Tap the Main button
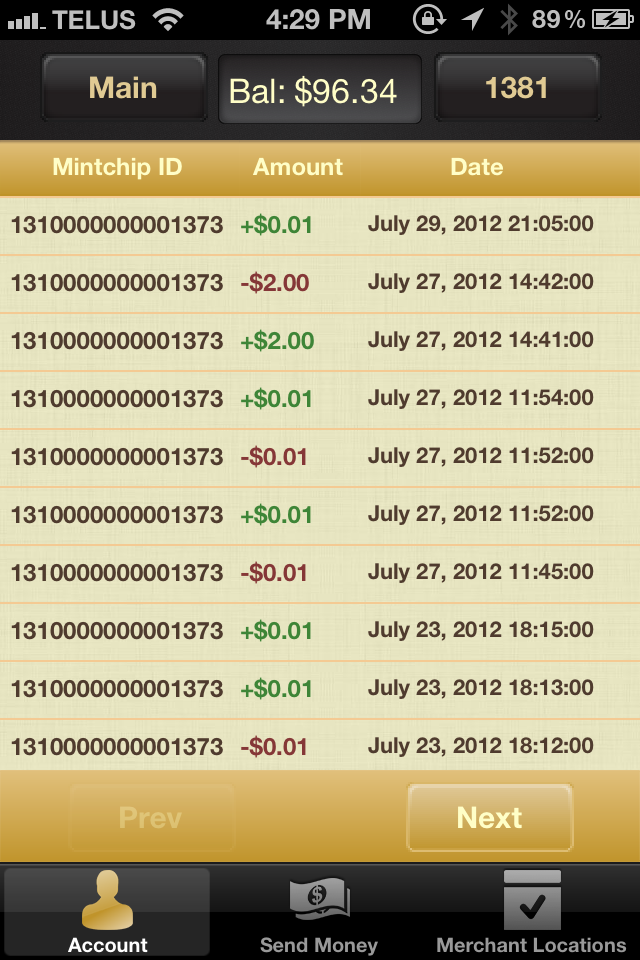This screenshot has width=640, height=960. coord(123,90)
